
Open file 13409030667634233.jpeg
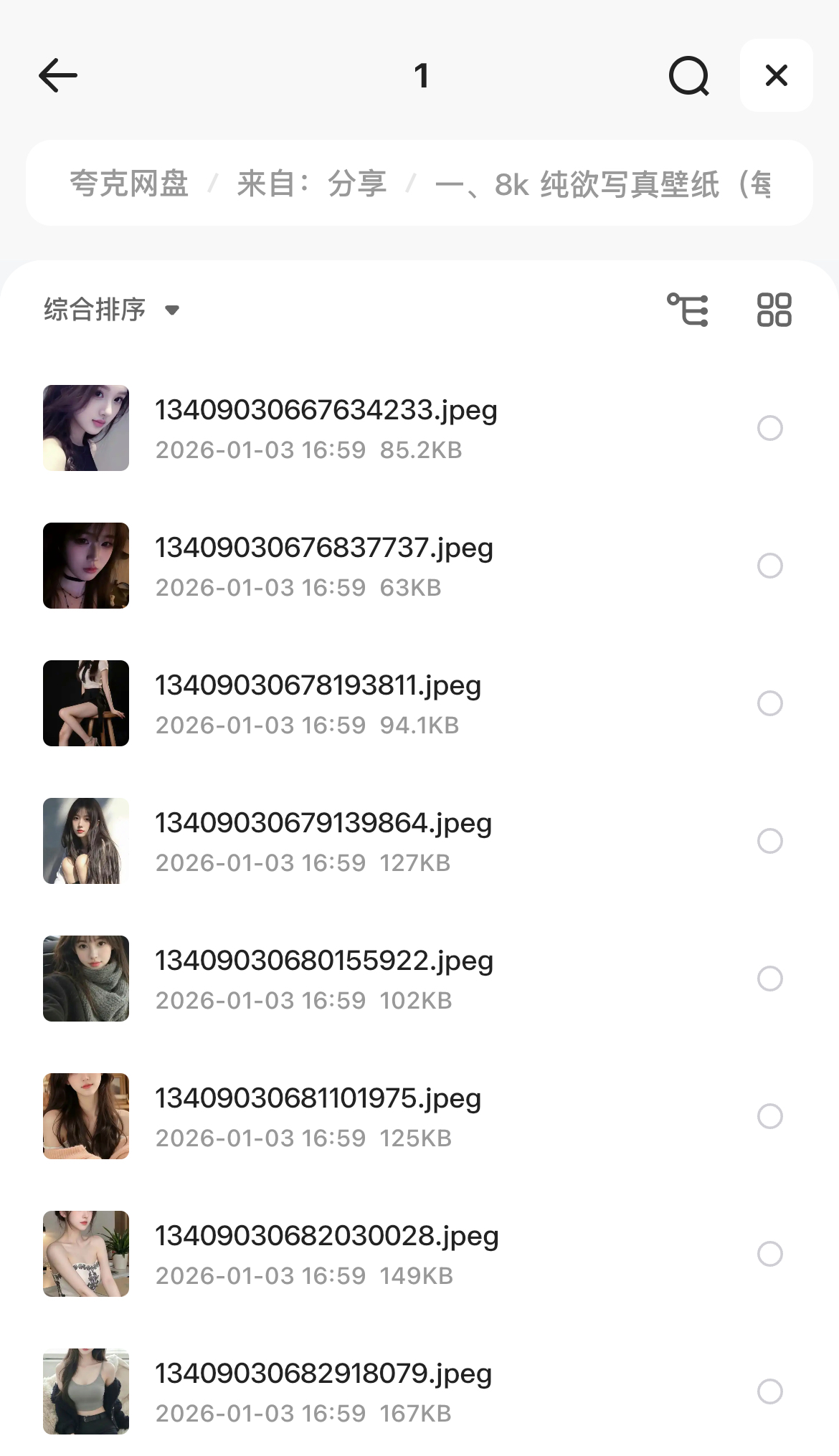pos(326,411)
